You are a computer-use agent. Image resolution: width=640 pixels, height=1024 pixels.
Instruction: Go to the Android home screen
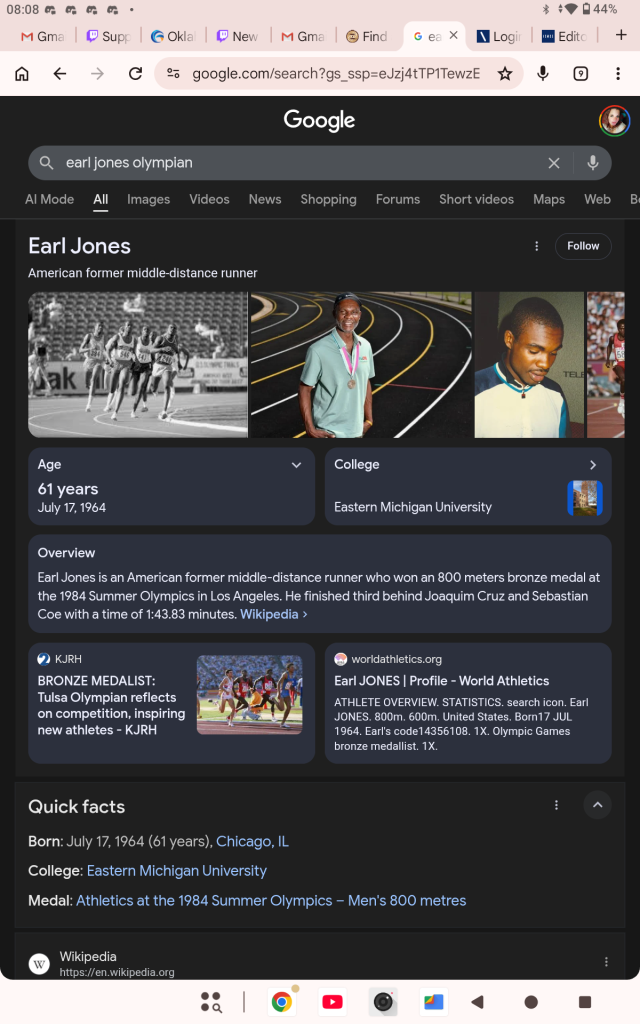point(531,1001)
